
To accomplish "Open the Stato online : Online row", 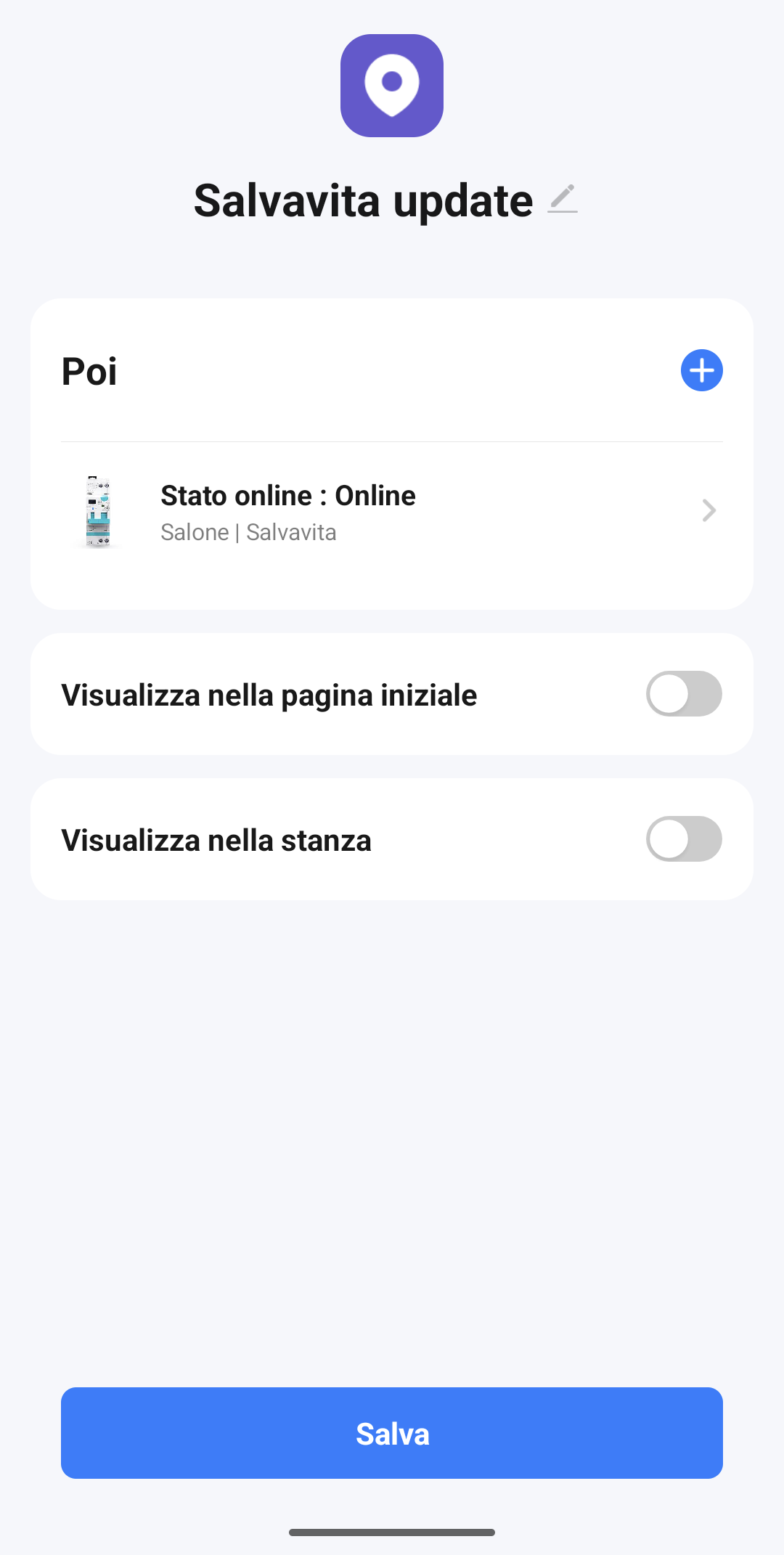I will (x=392, y=512).
